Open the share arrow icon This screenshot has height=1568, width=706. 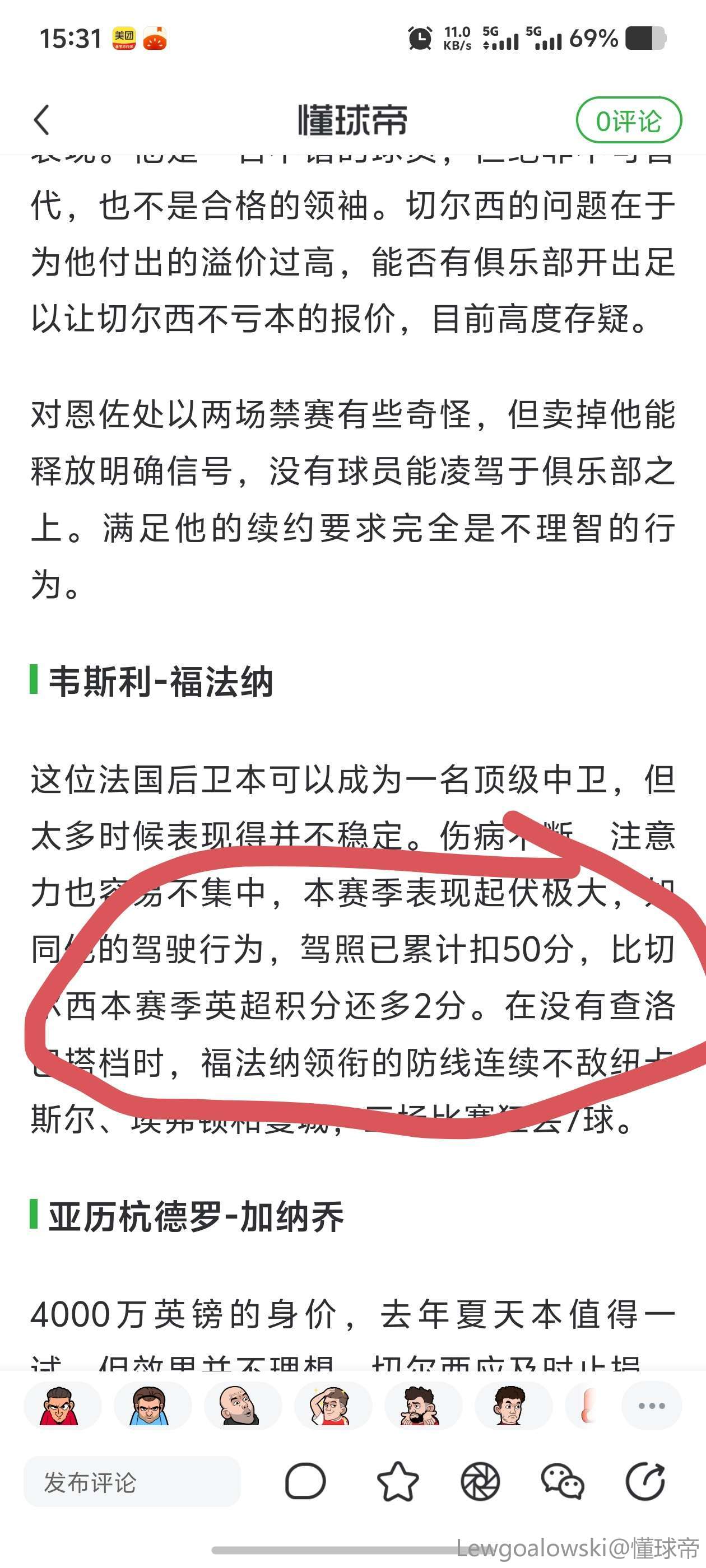point(645,1482)
